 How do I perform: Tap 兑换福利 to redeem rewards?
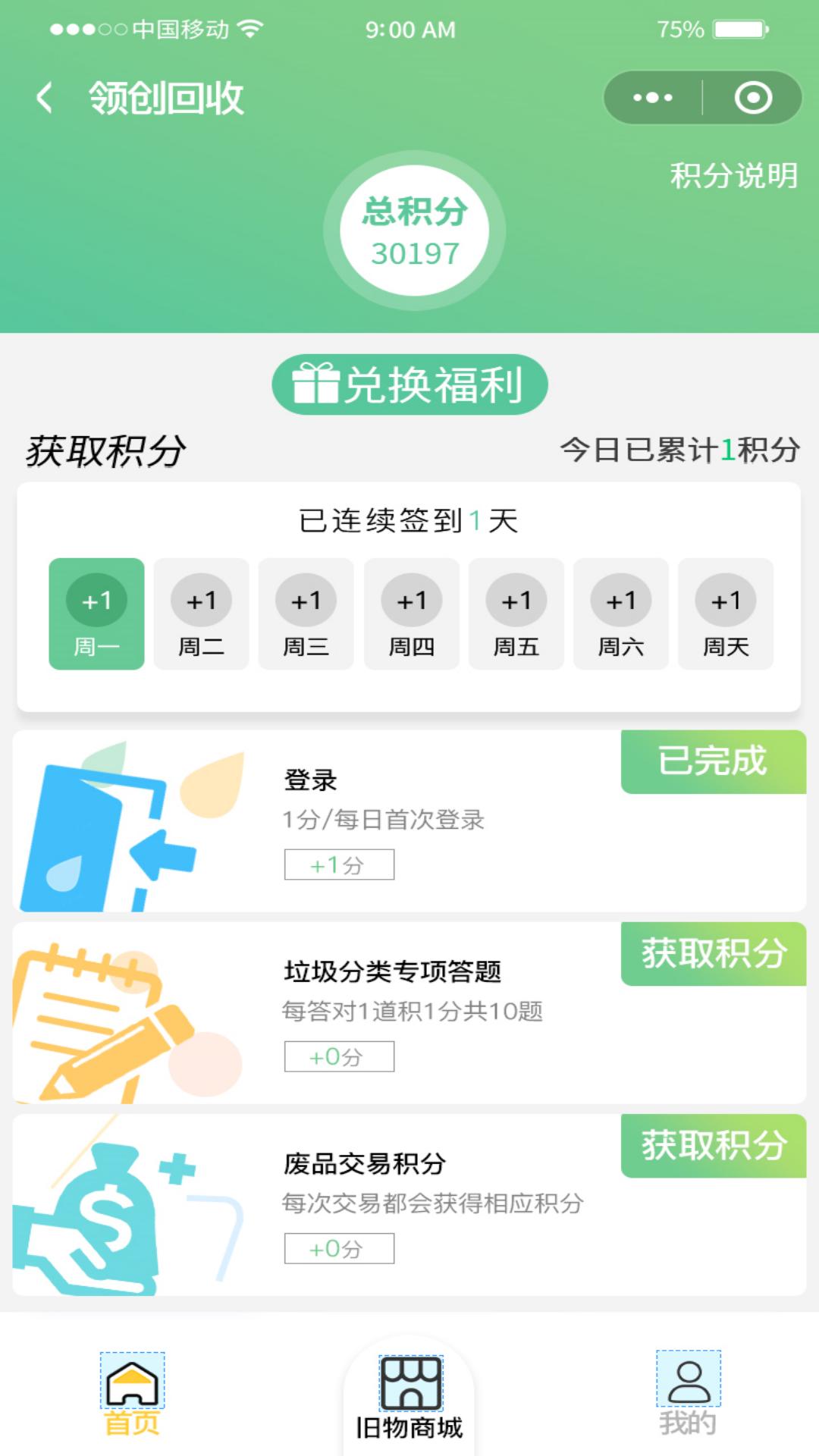coord(409,384)
